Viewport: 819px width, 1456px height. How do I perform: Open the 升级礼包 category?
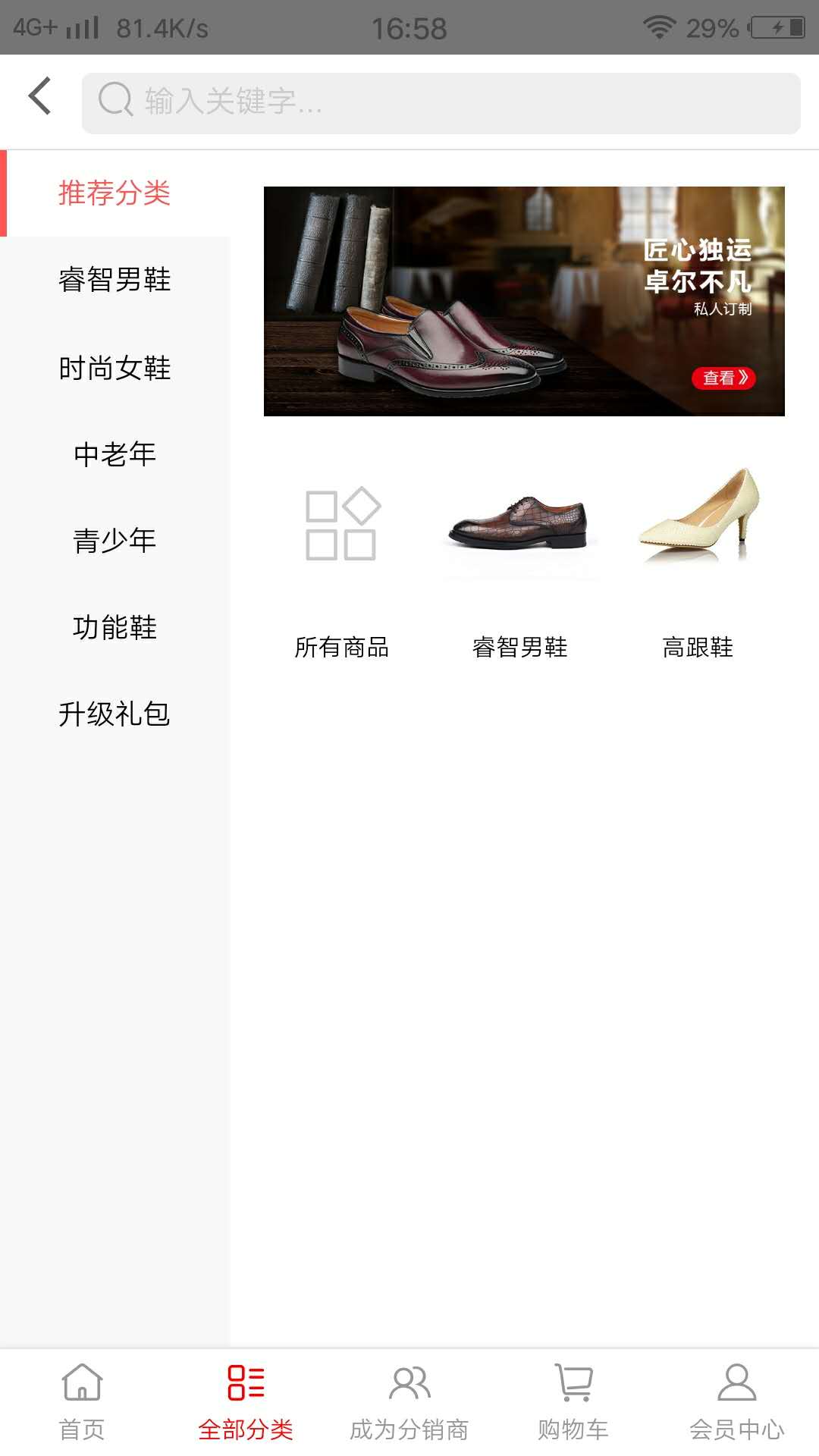115,713
